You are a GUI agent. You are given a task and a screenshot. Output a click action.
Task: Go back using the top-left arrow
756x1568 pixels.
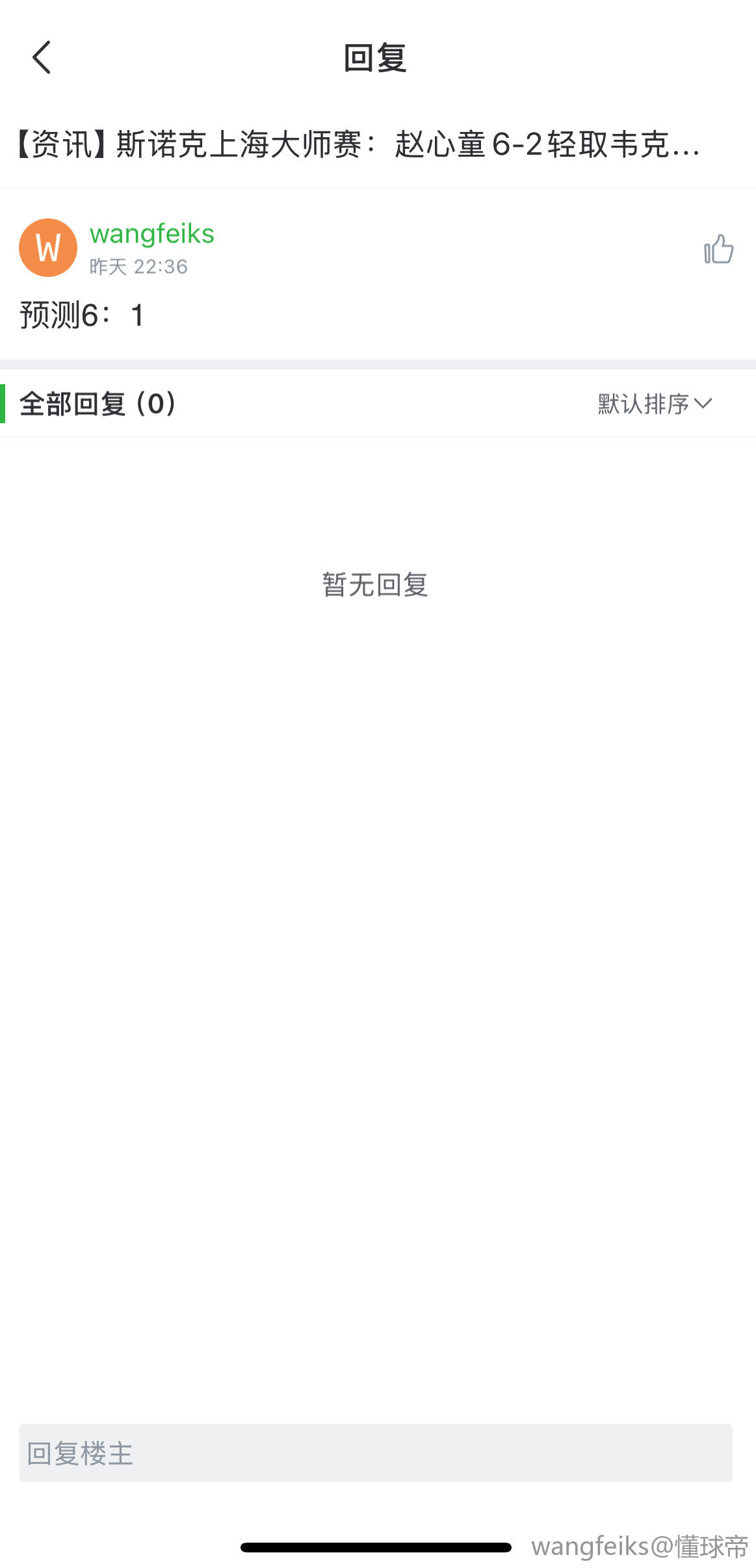coord(42,57)
